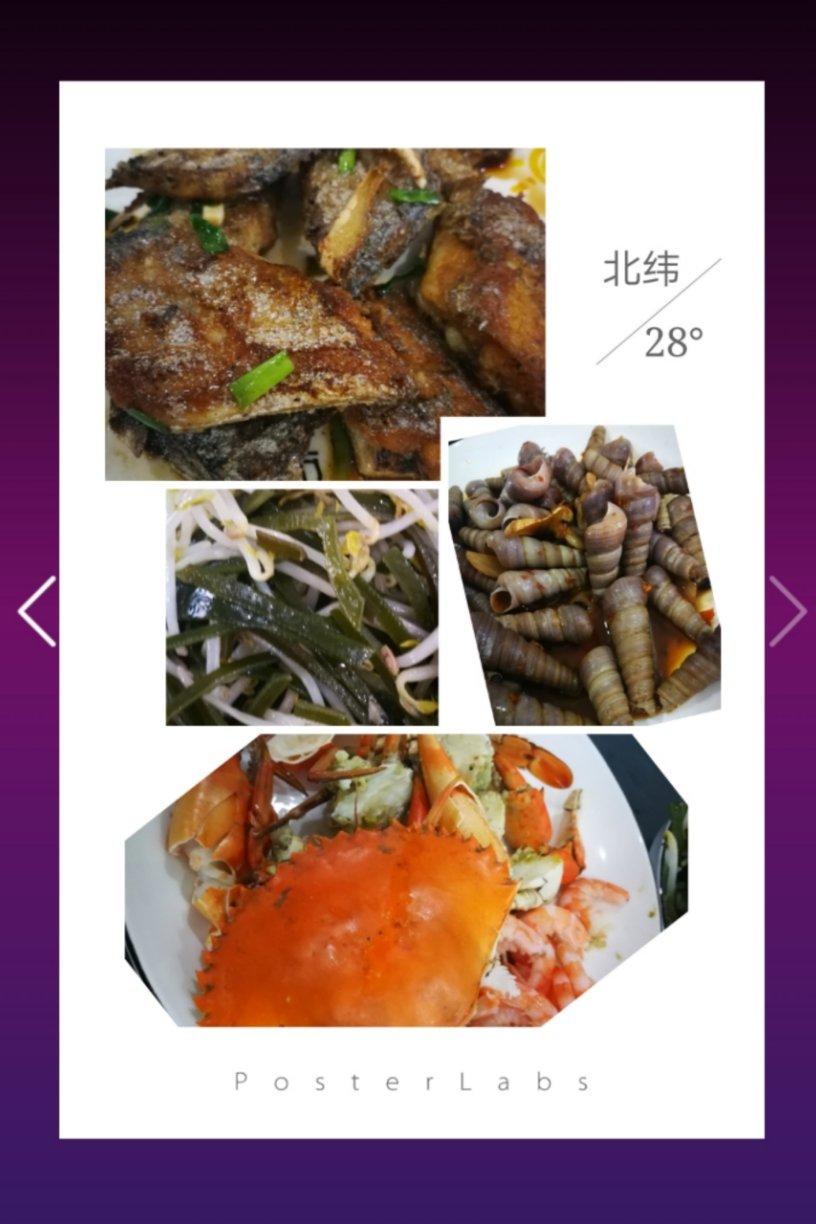The width and height of the screenshot is (816, 1224).
Task: Go to the next poster template
Action: coord(786,611)
